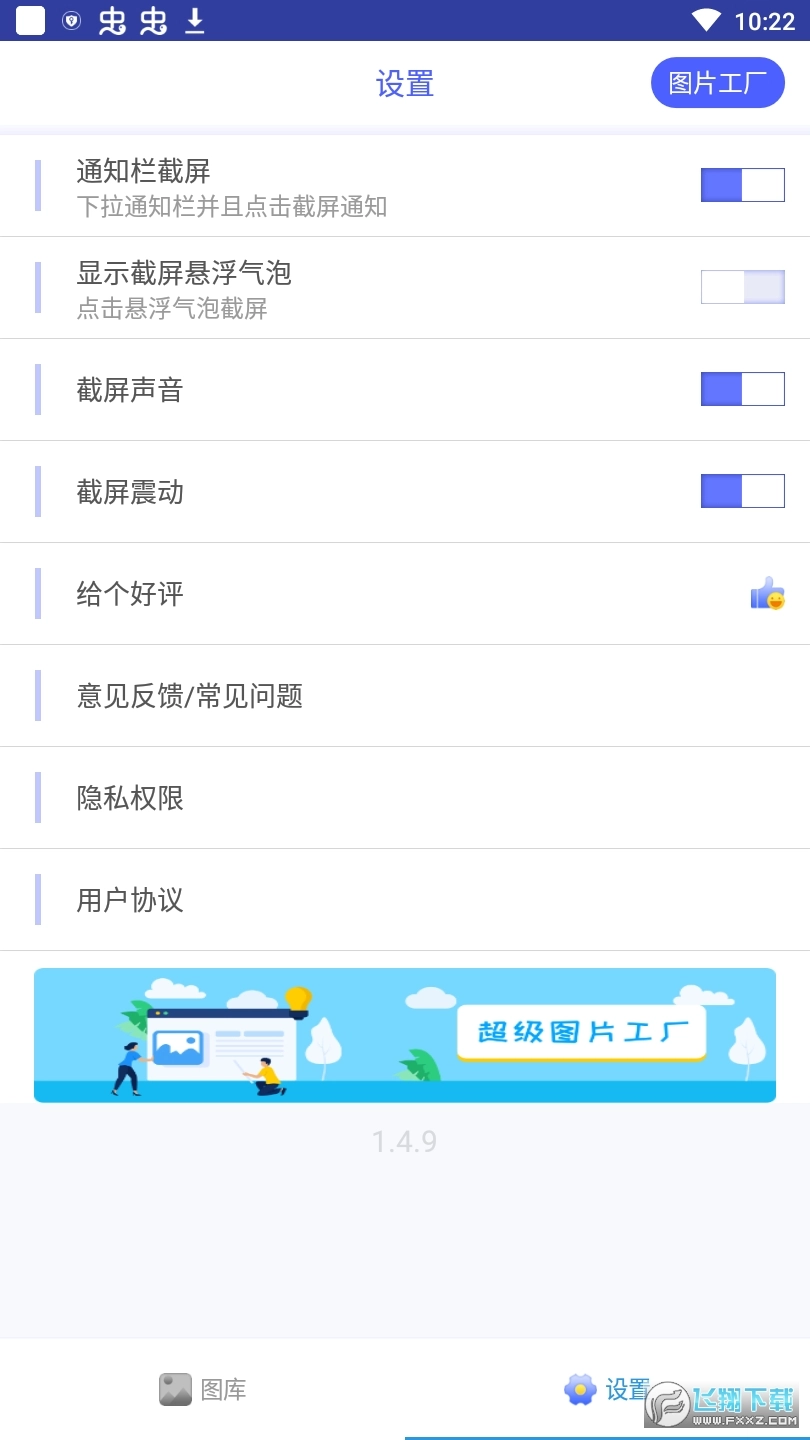
Task: Open 意见反馈/常见问题
Action: point(405,696)
